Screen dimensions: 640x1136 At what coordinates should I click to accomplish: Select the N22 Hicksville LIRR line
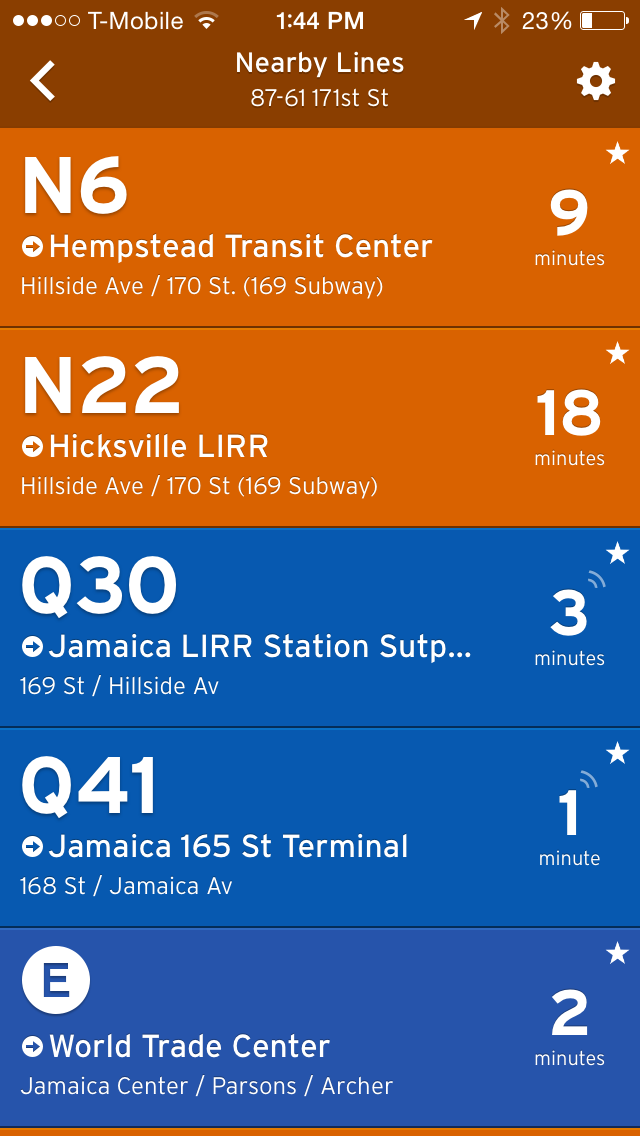pyautogui.click(x=320, y=427)
